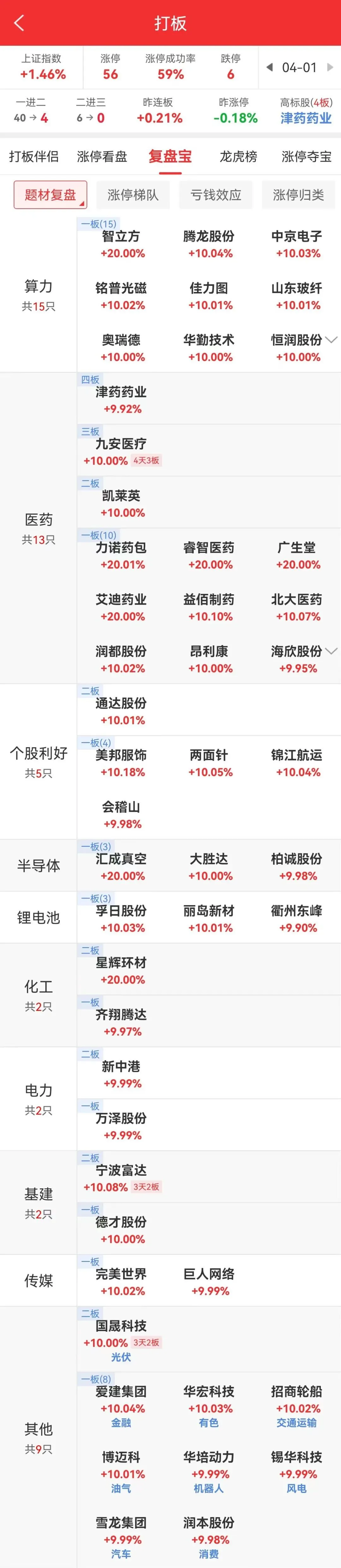Select the 涨停梯队 chip
The image size is (341, 1568).
pos(133,195)
